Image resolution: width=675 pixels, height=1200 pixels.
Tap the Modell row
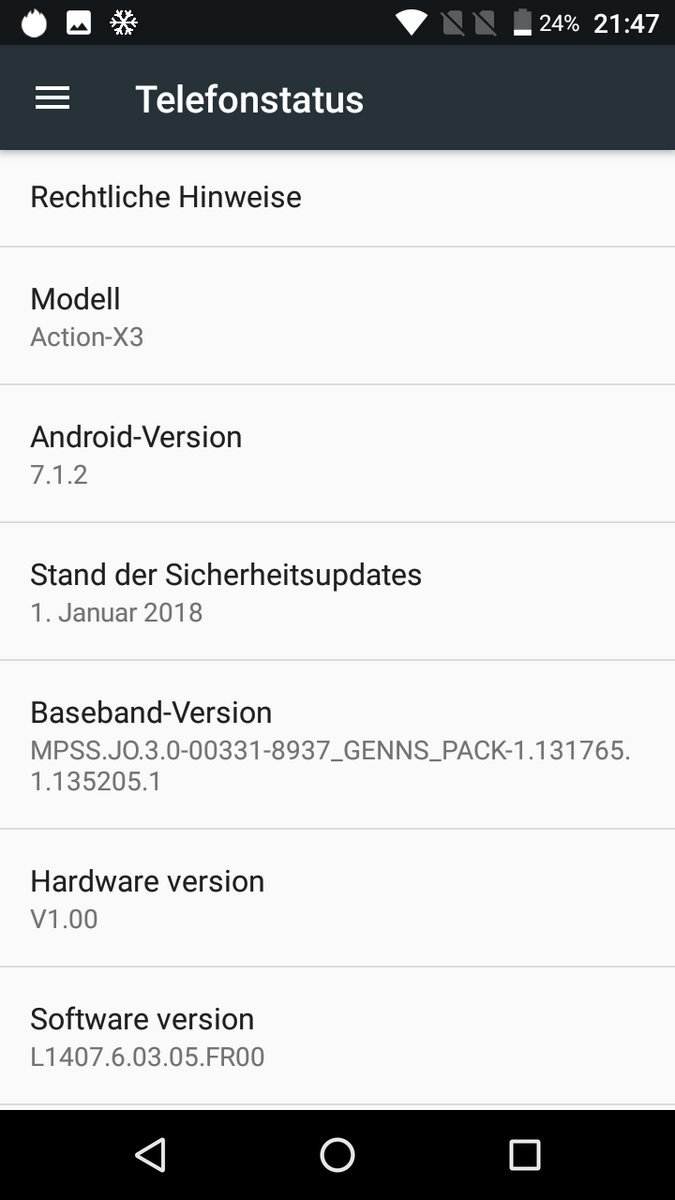tap(337, 316)
